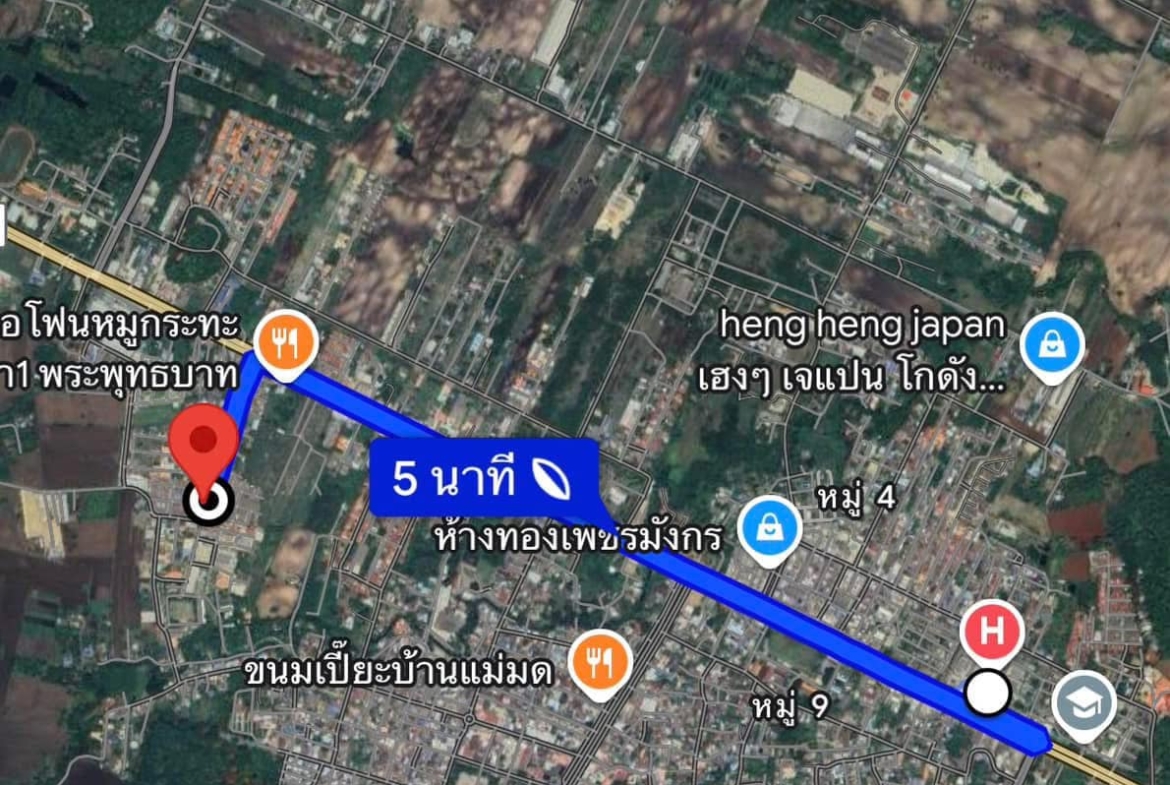1170x785 pixels.
Task: Open the hospital H marker
Action: 992,632
